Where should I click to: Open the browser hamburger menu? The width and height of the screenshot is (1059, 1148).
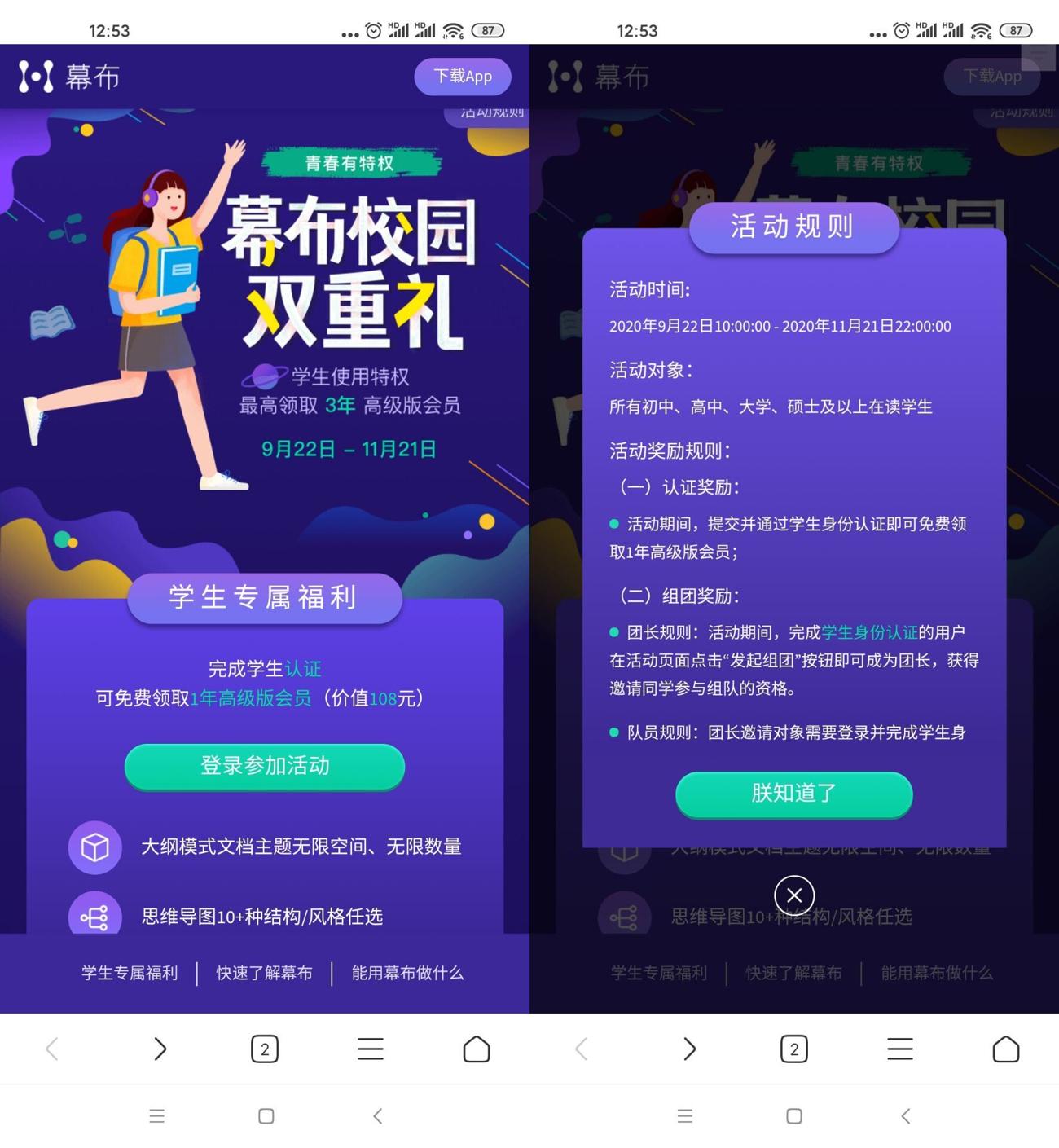(371, 1049)
